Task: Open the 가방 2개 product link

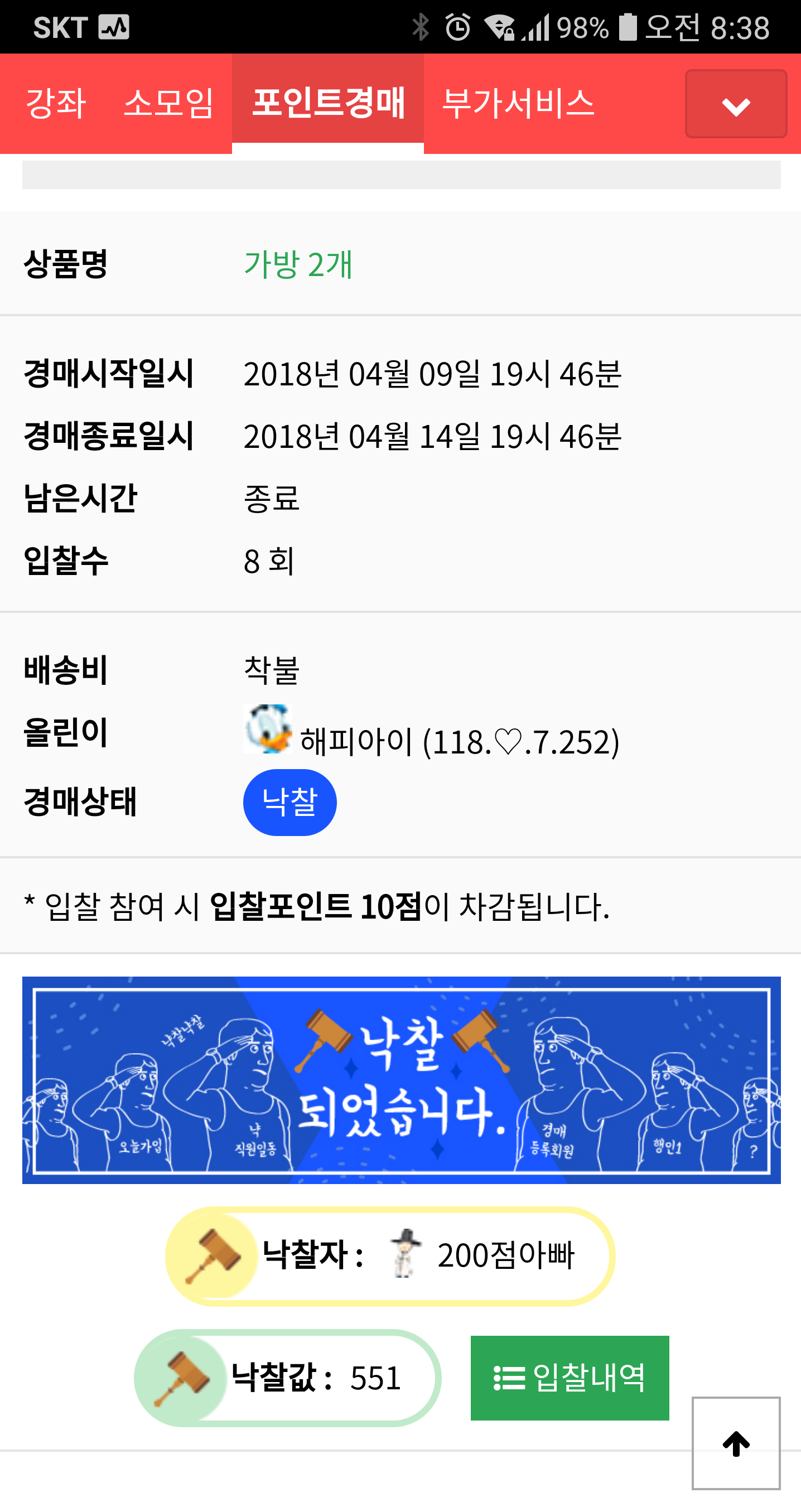Action: pos(298,264)
